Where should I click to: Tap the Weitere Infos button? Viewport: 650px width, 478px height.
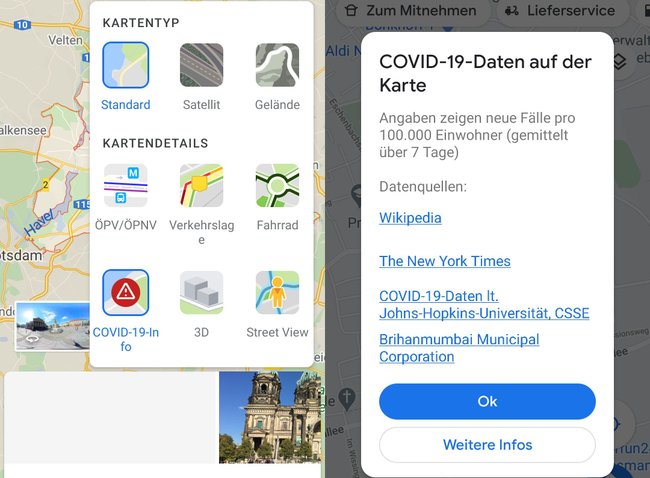[487, 445]
